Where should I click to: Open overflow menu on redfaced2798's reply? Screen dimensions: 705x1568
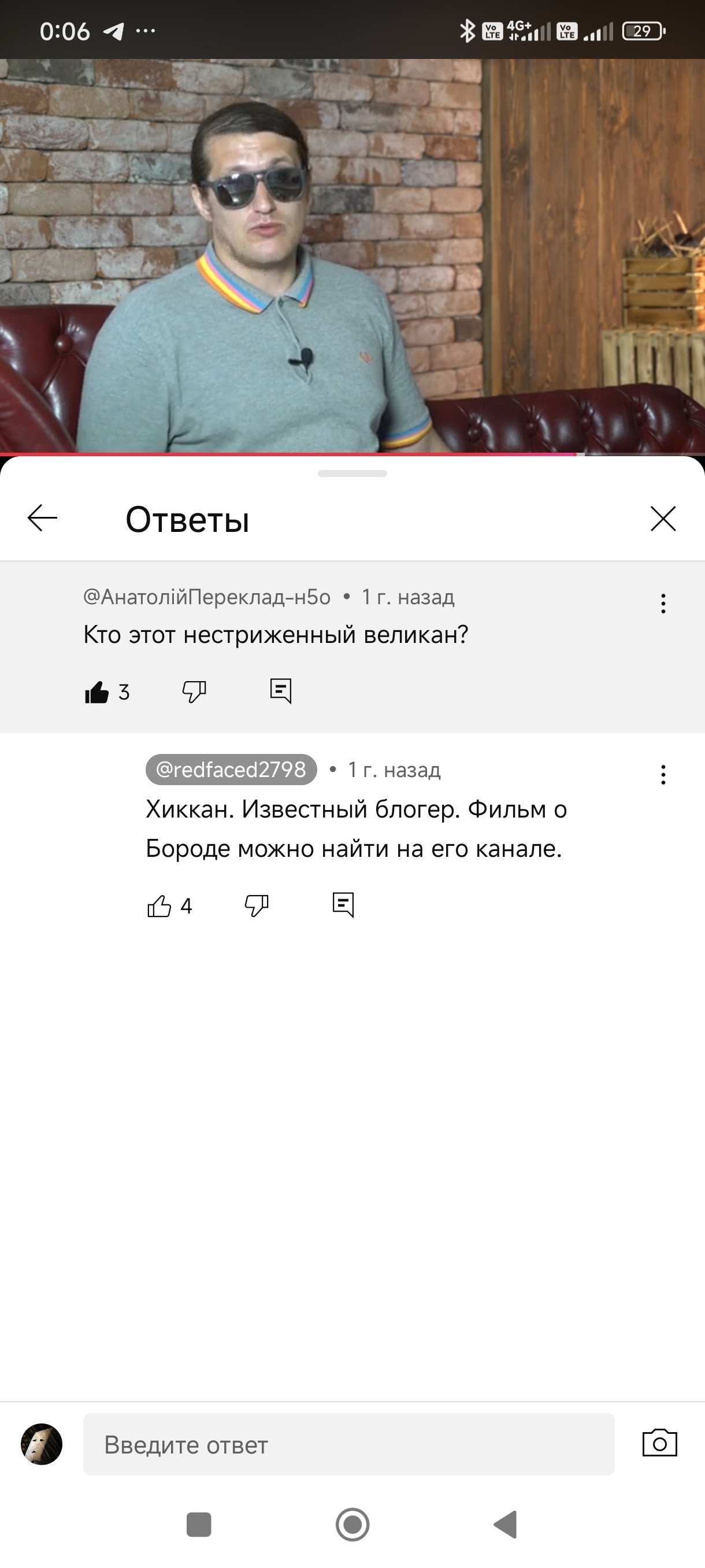(663, 775)
